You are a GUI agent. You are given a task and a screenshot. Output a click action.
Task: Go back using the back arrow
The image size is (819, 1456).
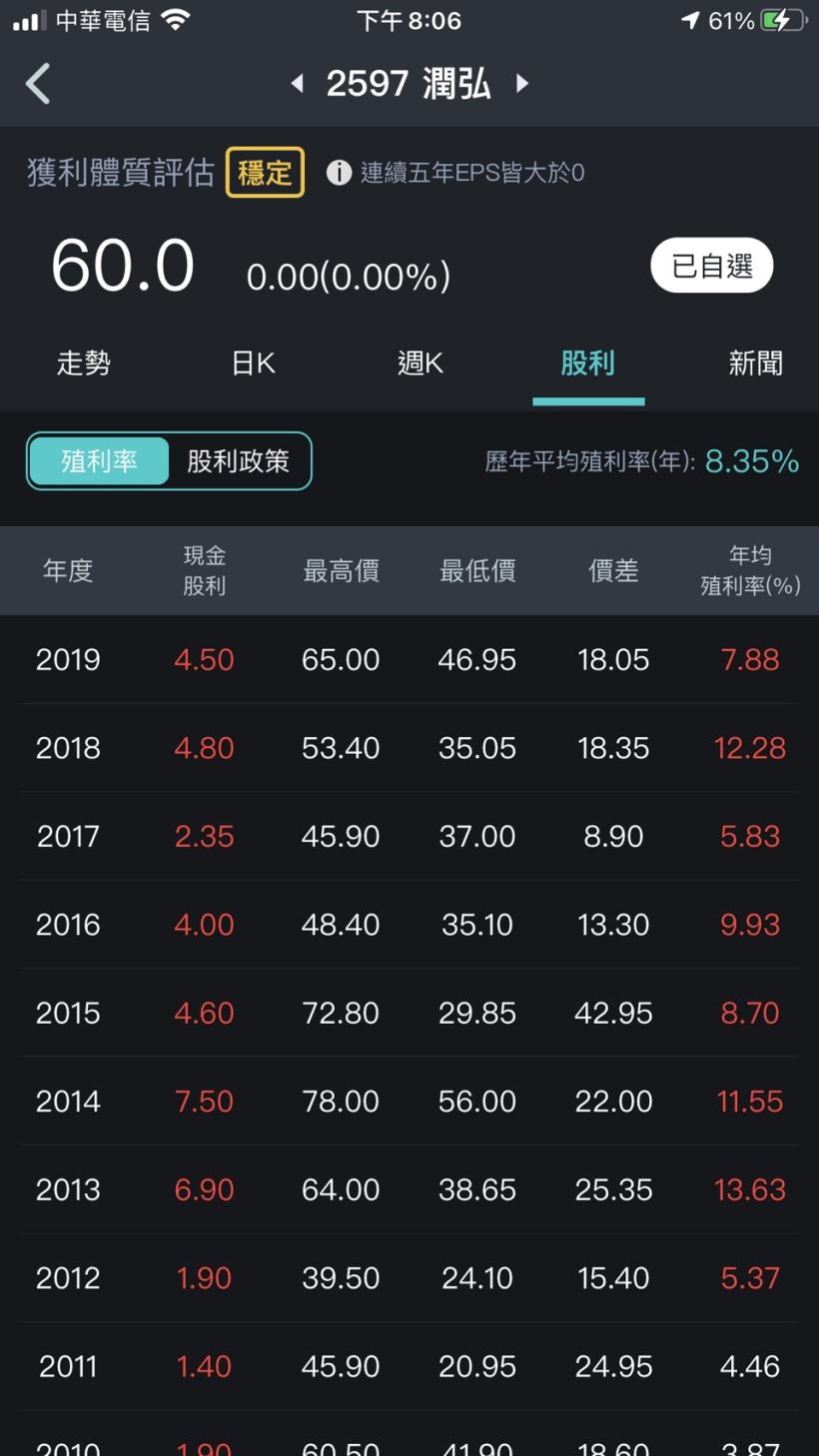tap(38, 84)
